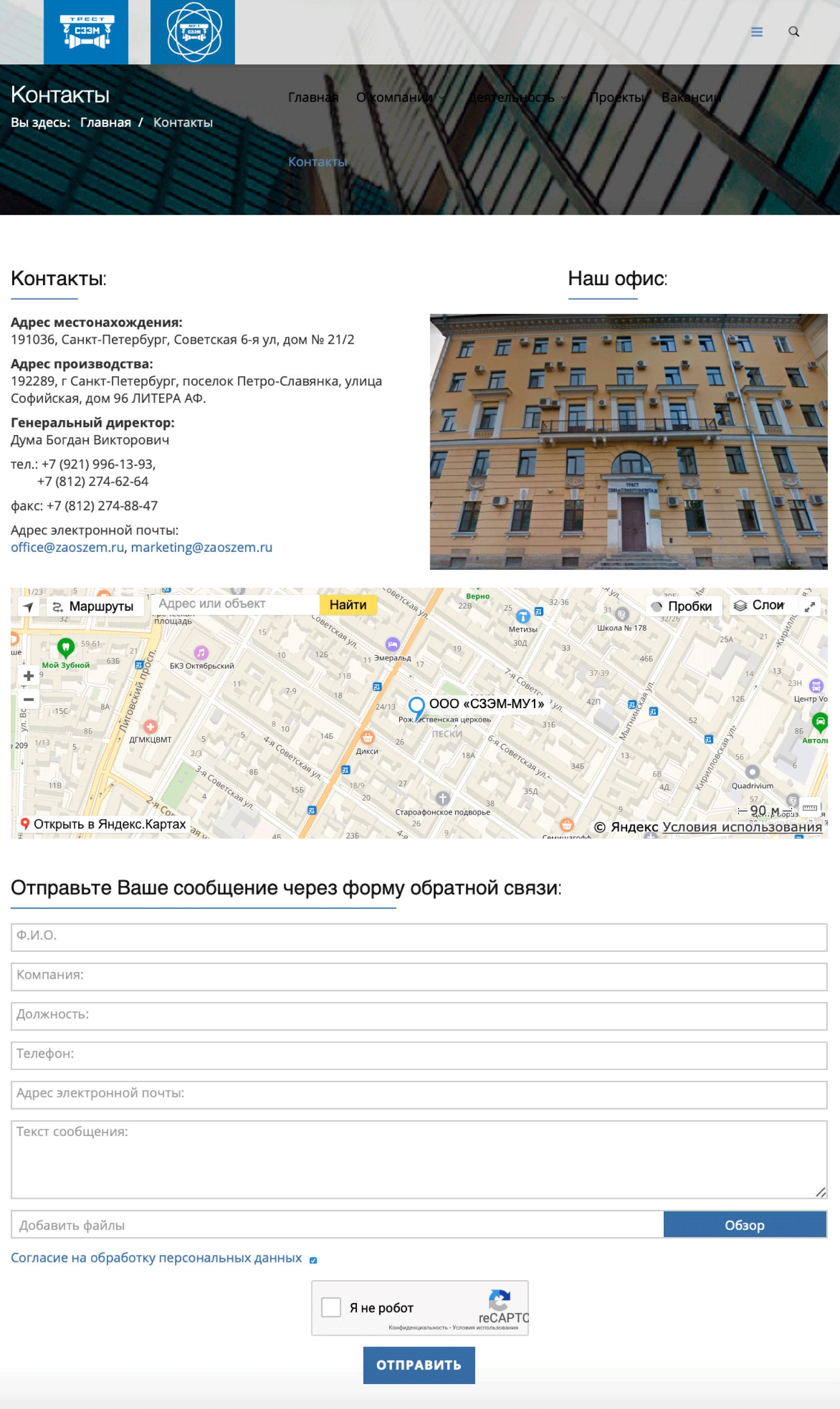
Task: Toggle the personal data consent checkbox
Action: 313,1260
